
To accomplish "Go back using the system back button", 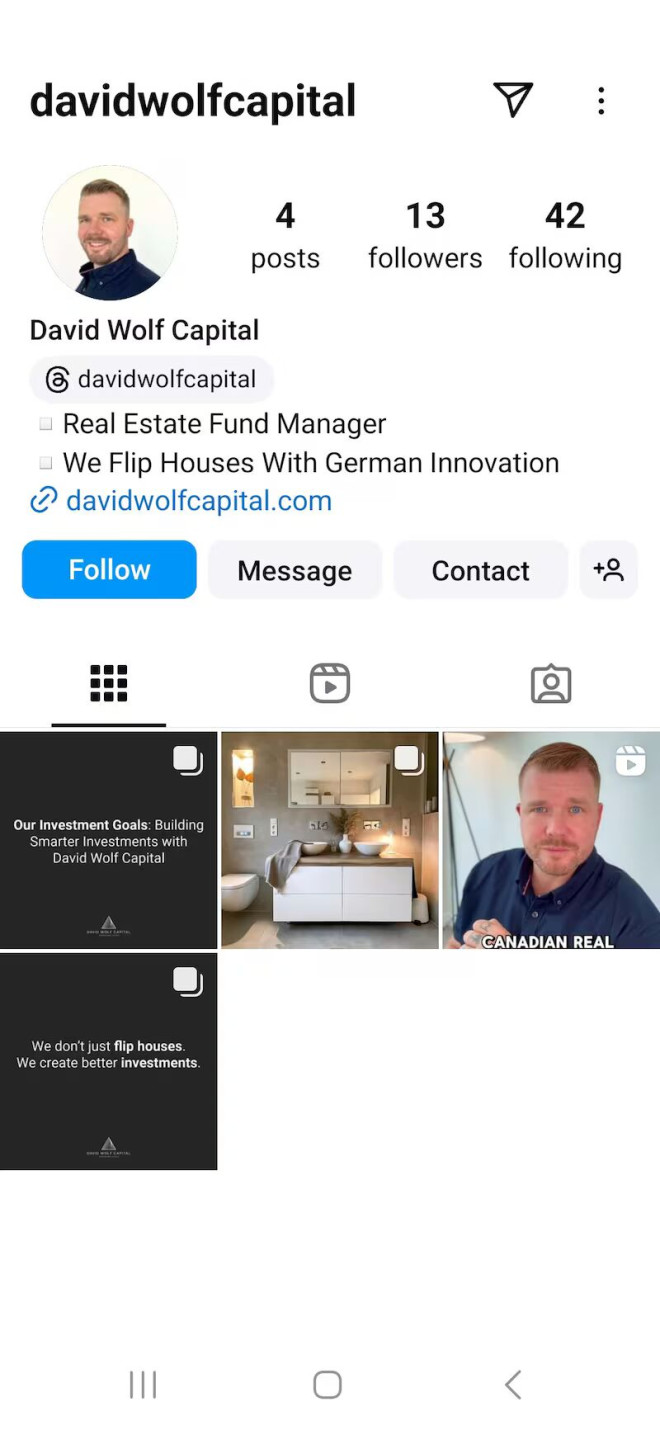I will [513, 1385].
